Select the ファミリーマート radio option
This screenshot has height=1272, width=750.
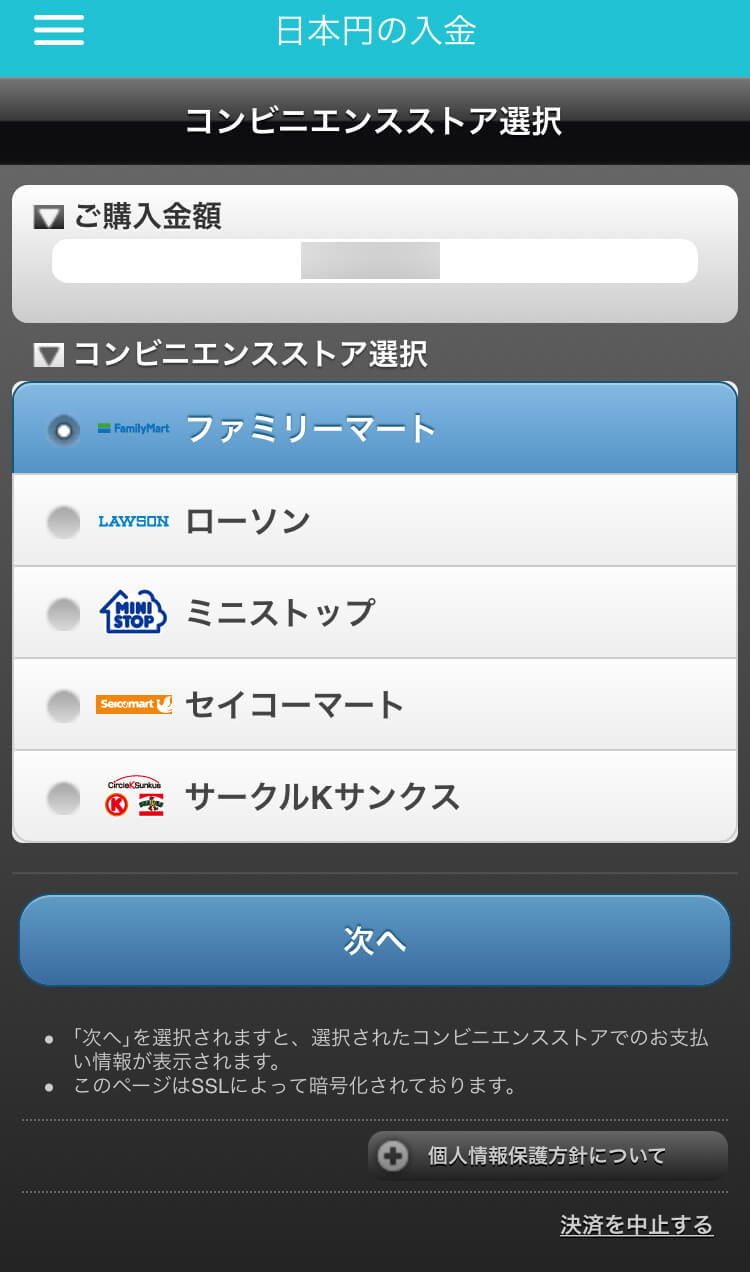[375, 428]
